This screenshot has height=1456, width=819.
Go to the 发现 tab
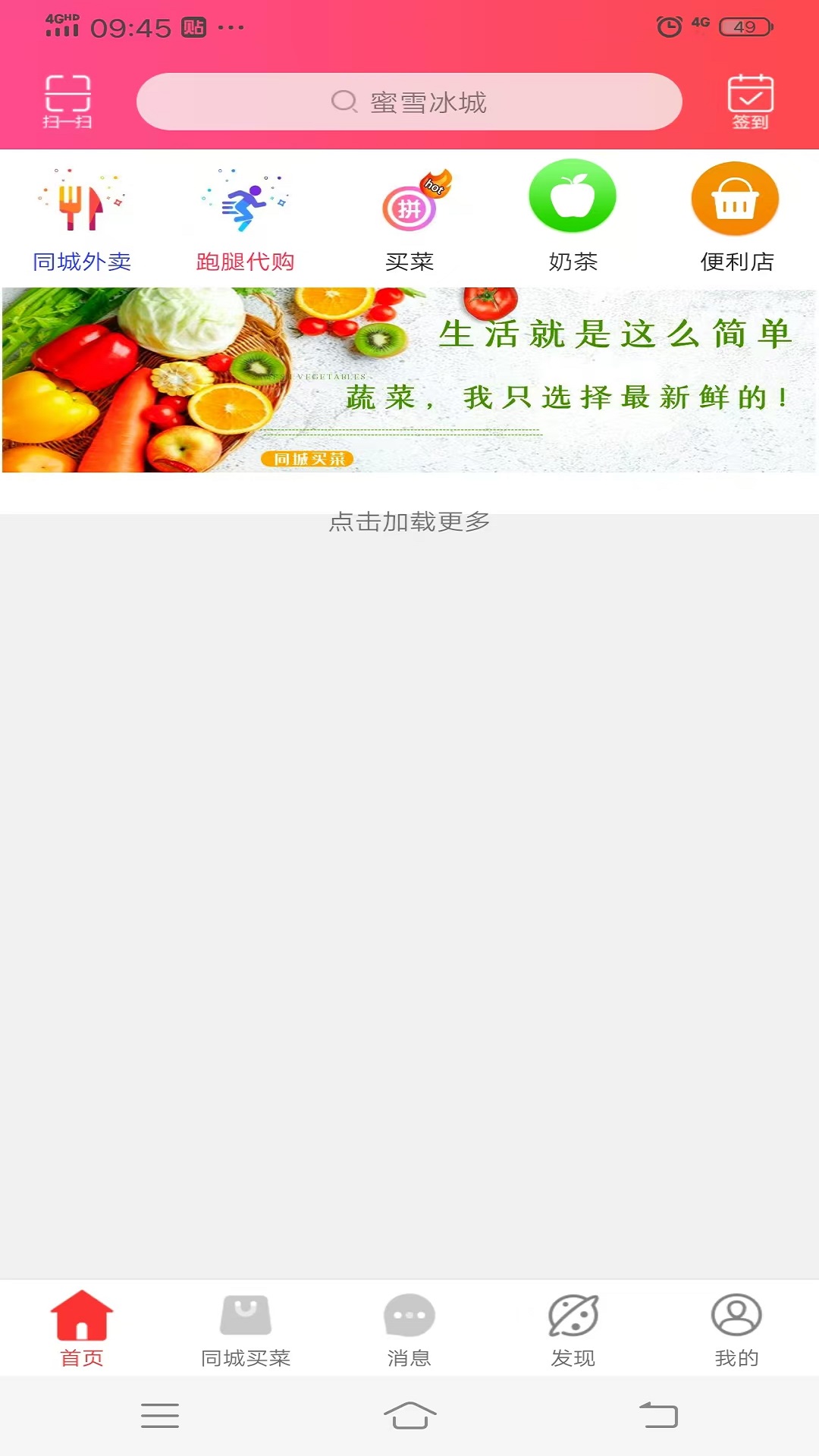(x=573, y=1329)
